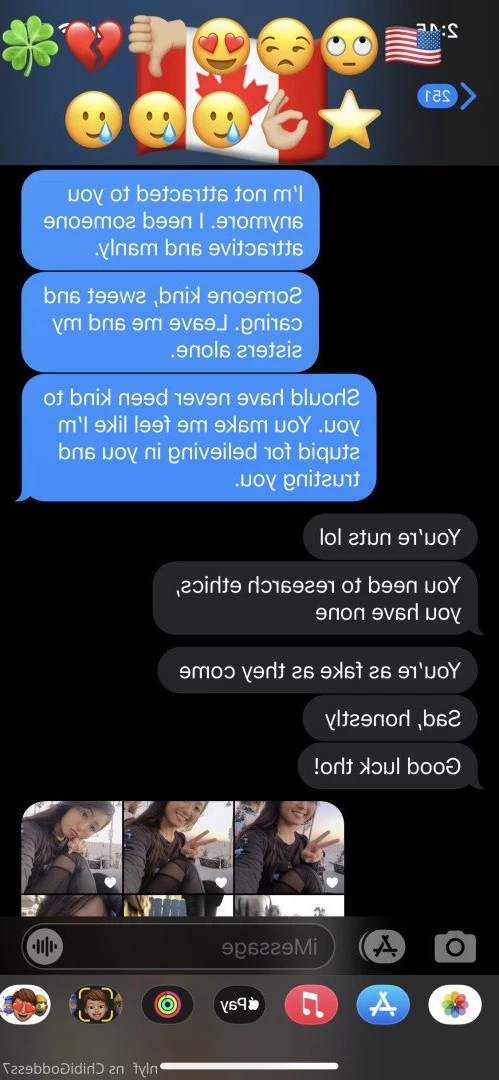Open the App Store in the app drawer
This screenshot has width=499, height=1080.
(x=383, y=1004)
